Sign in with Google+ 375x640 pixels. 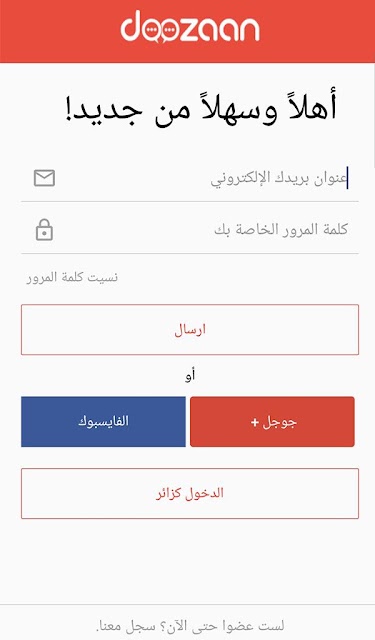272,422
